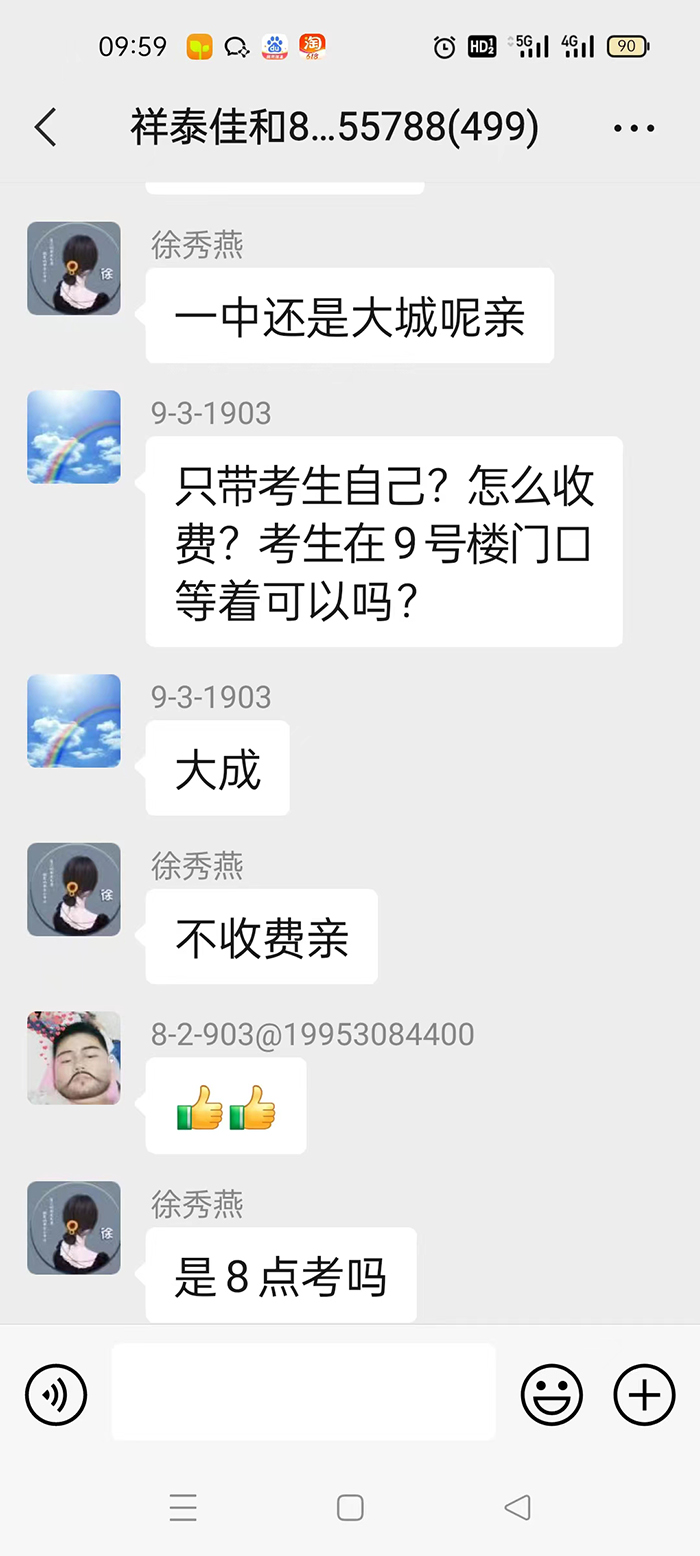Tap the system home button
Screen dimensions: 700x1556
(350, 1508)
